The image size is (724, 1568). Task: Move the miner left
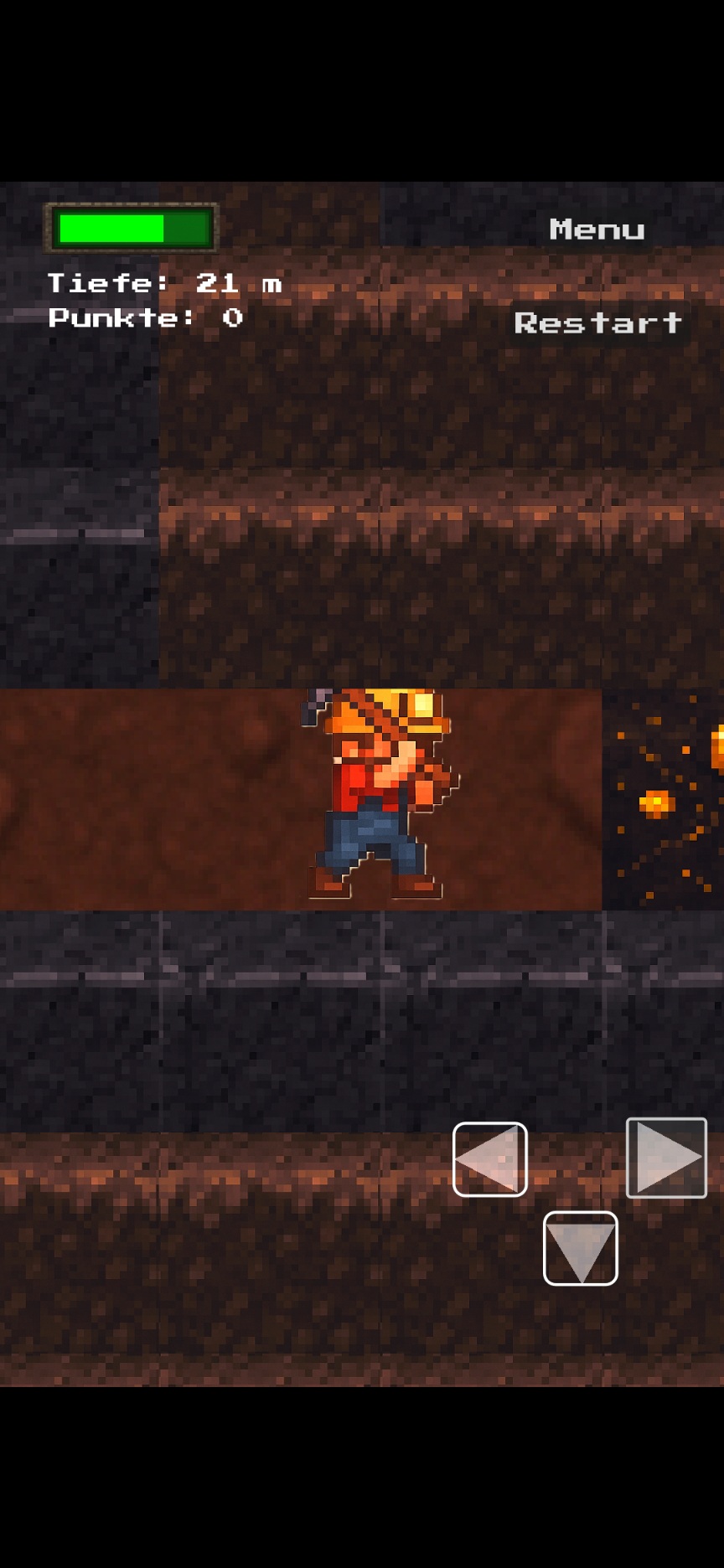tap(490, 1159)
